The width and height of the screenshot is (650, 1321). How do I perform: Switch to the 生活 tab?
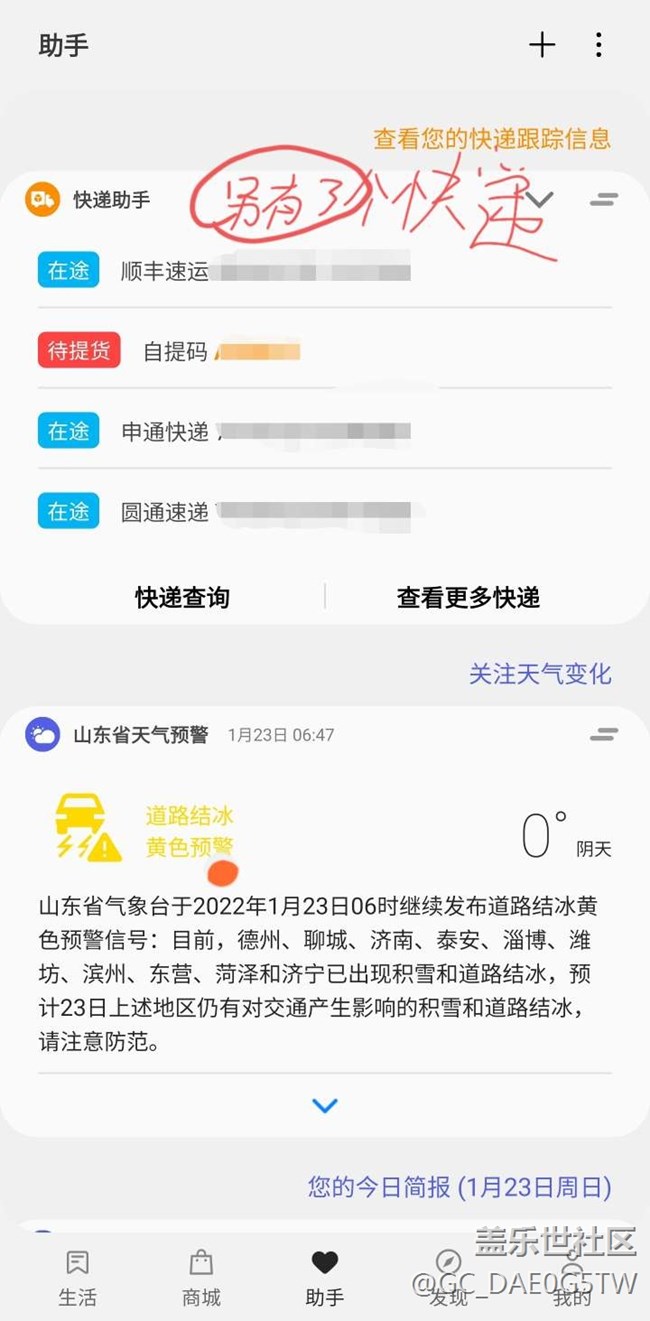pyautogui.click(x=77, y=1277)
